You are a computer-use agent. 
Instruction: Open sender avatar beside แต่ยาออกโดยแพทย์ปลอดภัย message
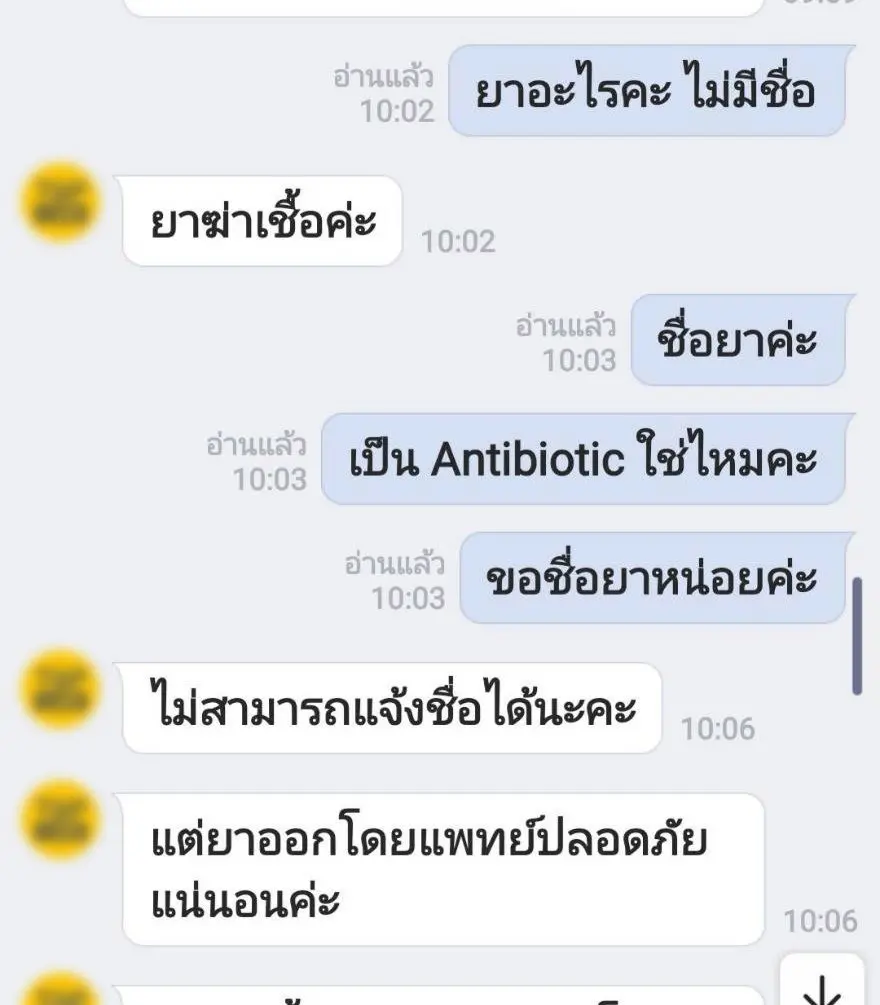coord(62,822)
